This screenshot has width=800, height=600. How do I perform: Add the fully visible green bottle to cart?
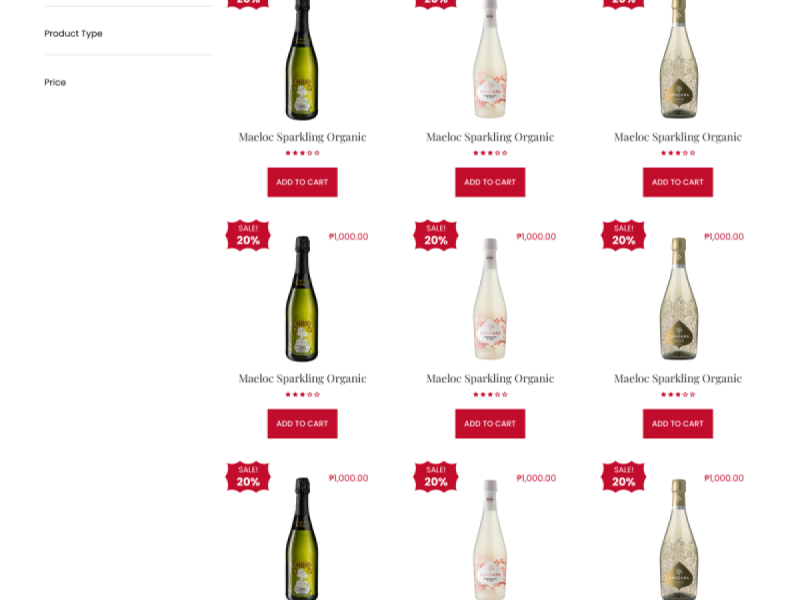pos(302,424)
